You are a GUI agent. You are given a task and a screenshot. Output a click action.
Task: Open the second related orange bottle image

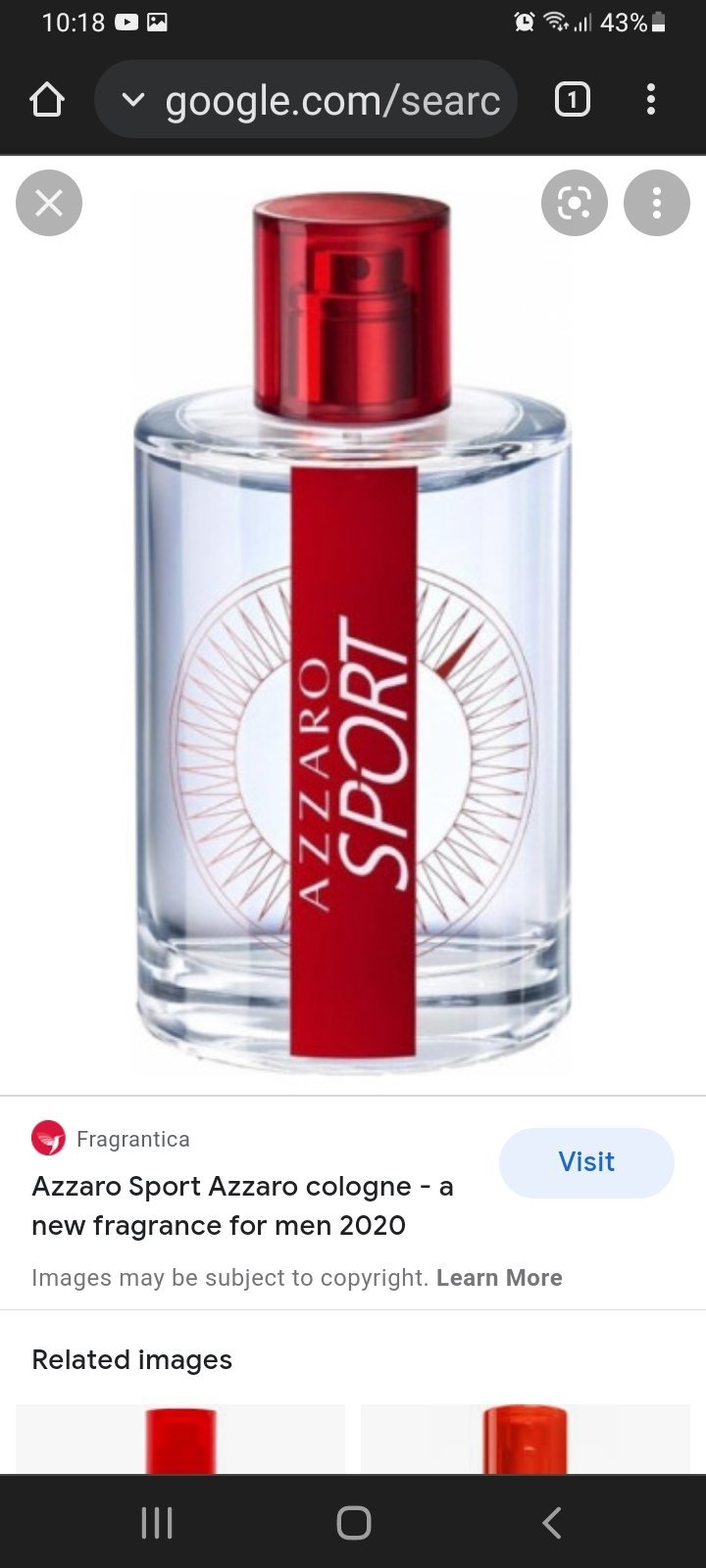point(526,1439)
